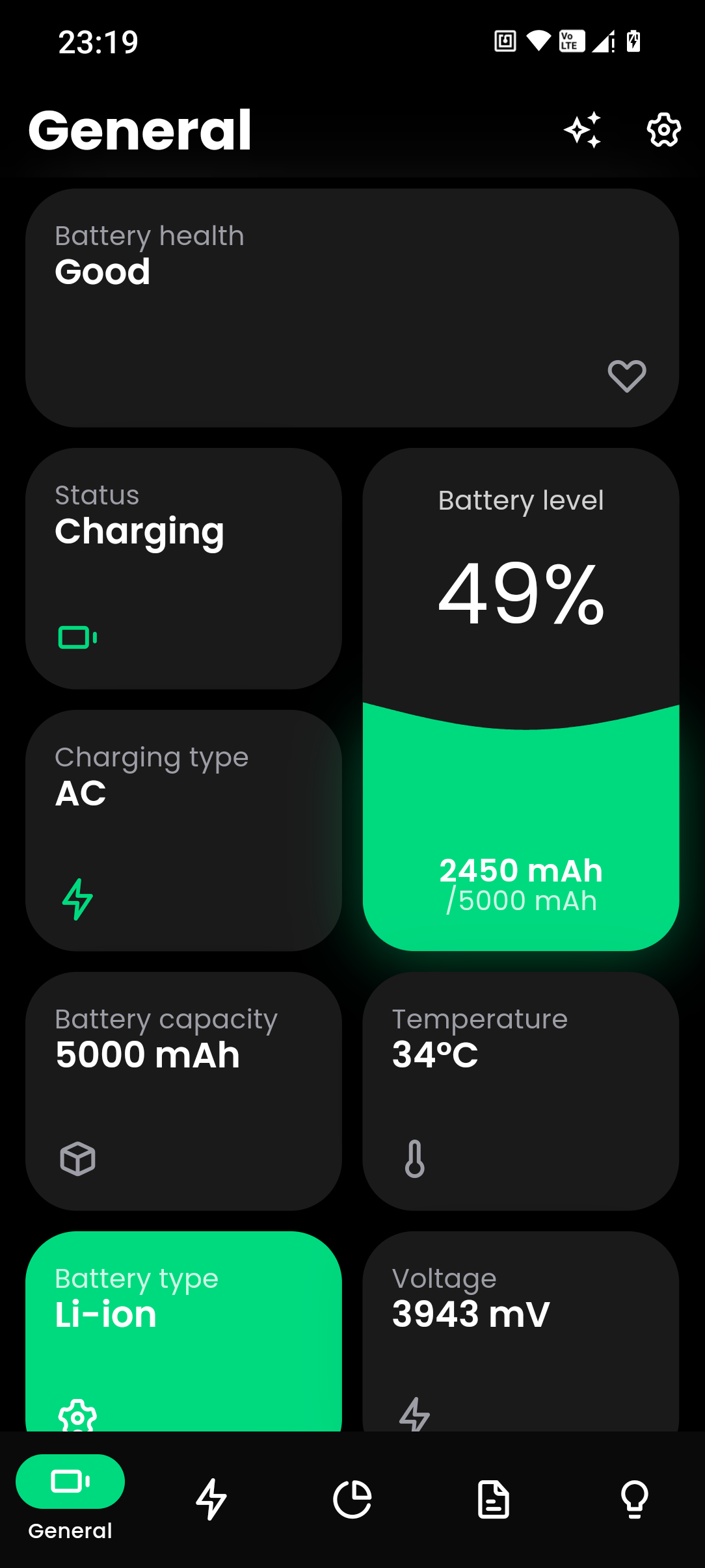Switch to the document log tab
The image size is (705, 1568).
tap(494, 1500)
